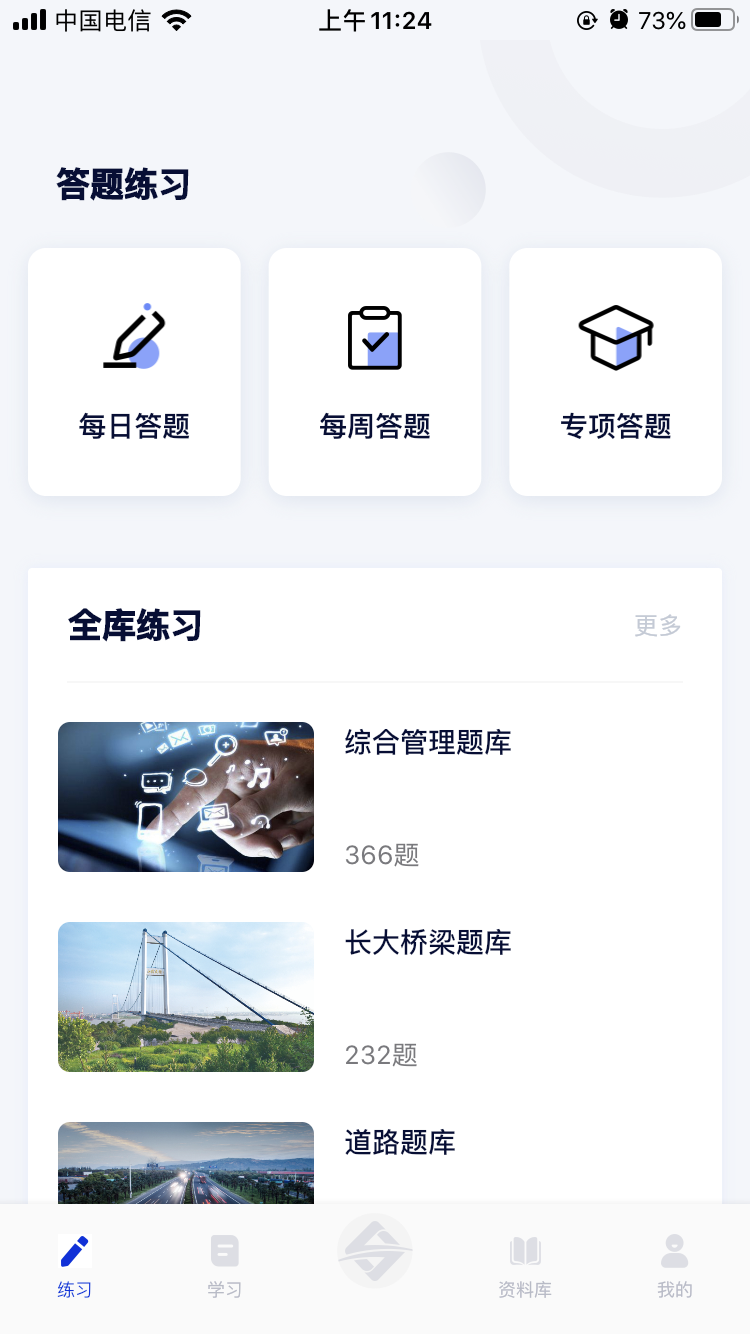The height and width of the screenshot is (1334, 750).
Task: Tap the center logo icon in the tab bar
Action: (374, 1250)
